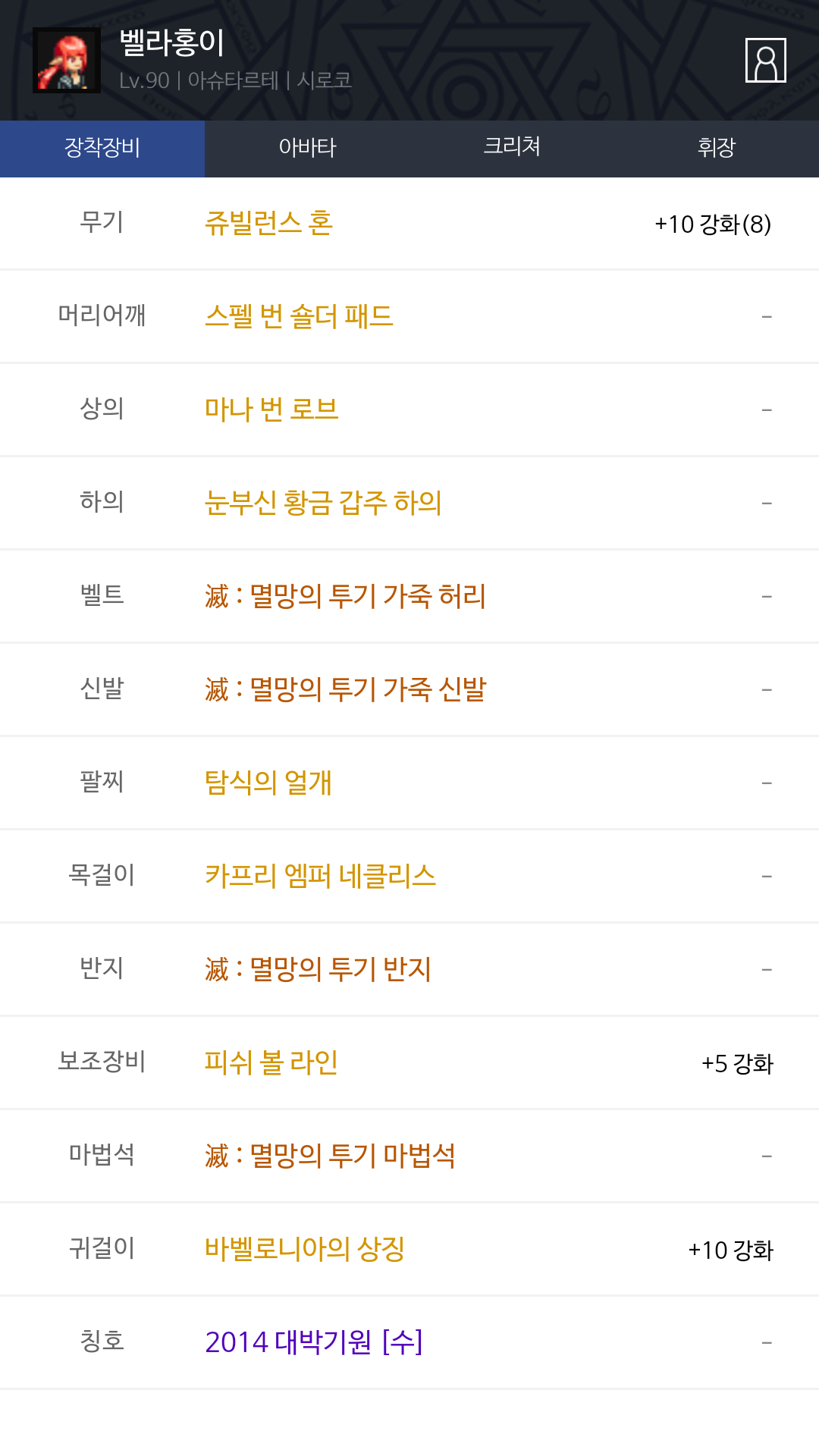The height and width of the screenshot is (1456, 819).
Task: Open 멸망의 투기 가죽 허리 item
Action: click(x=345, y=596)
